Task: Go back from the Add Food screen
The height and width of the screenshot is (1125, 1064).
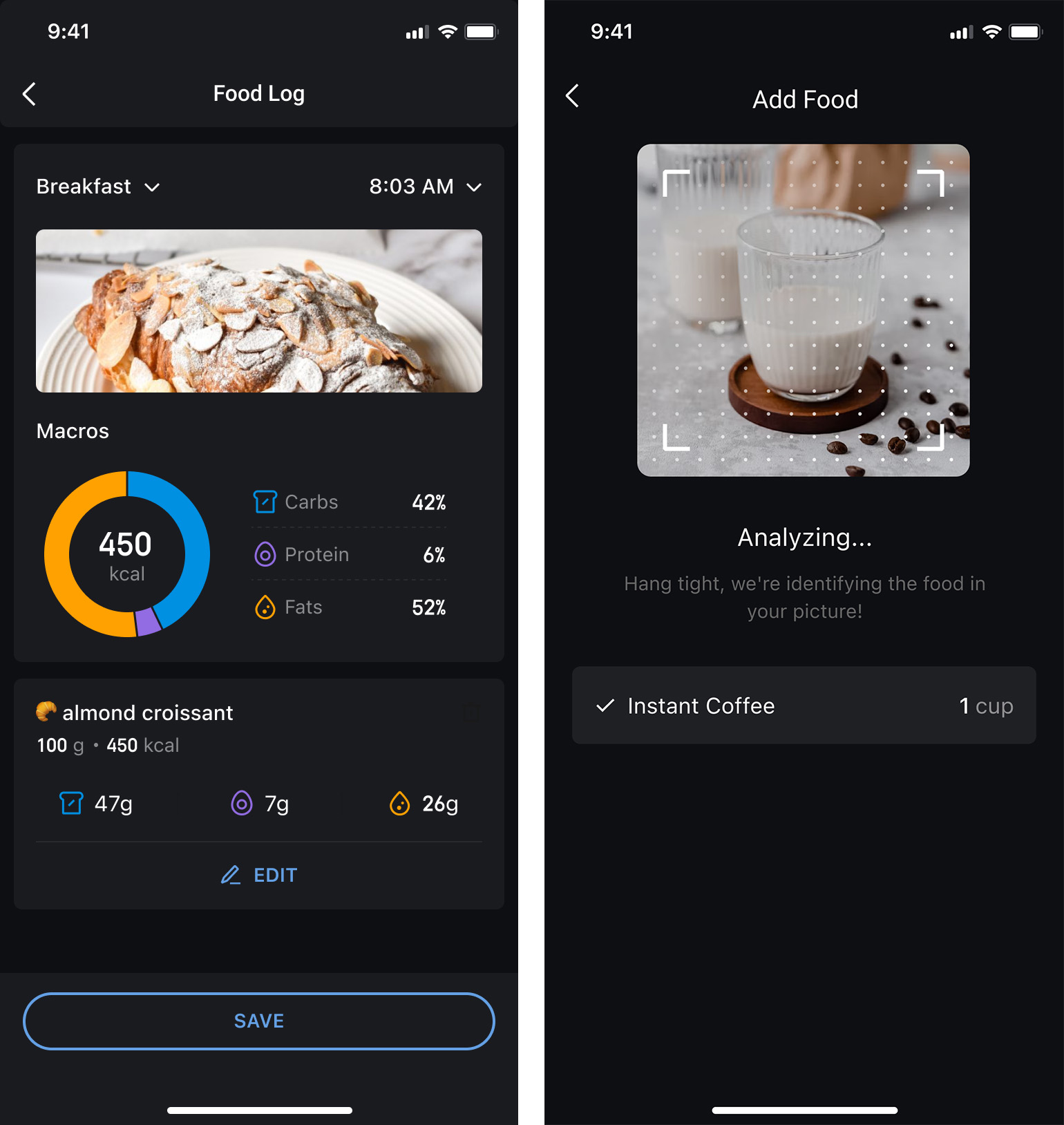Action: [x=572, y=96]
